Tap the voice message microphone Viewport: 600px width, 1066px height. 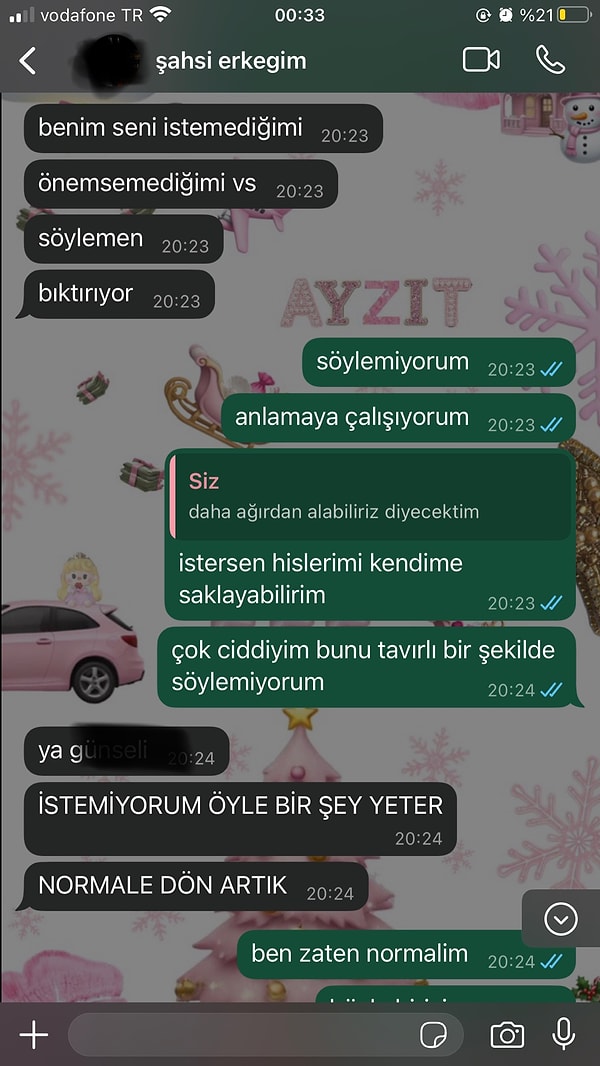(x=564, y=1034)
